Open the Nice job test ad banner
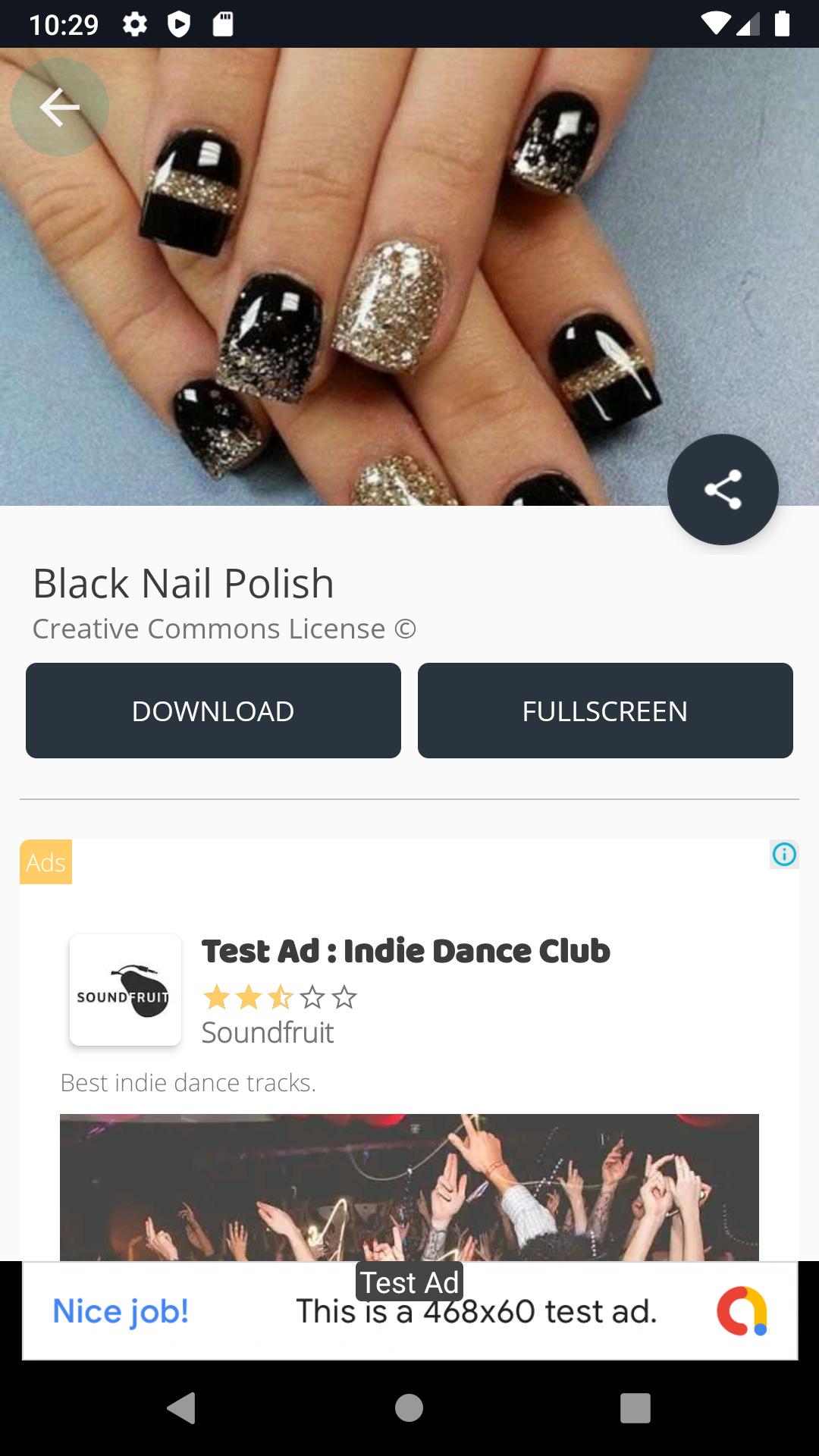The image size is (819, 1456). coord(409,1312)
